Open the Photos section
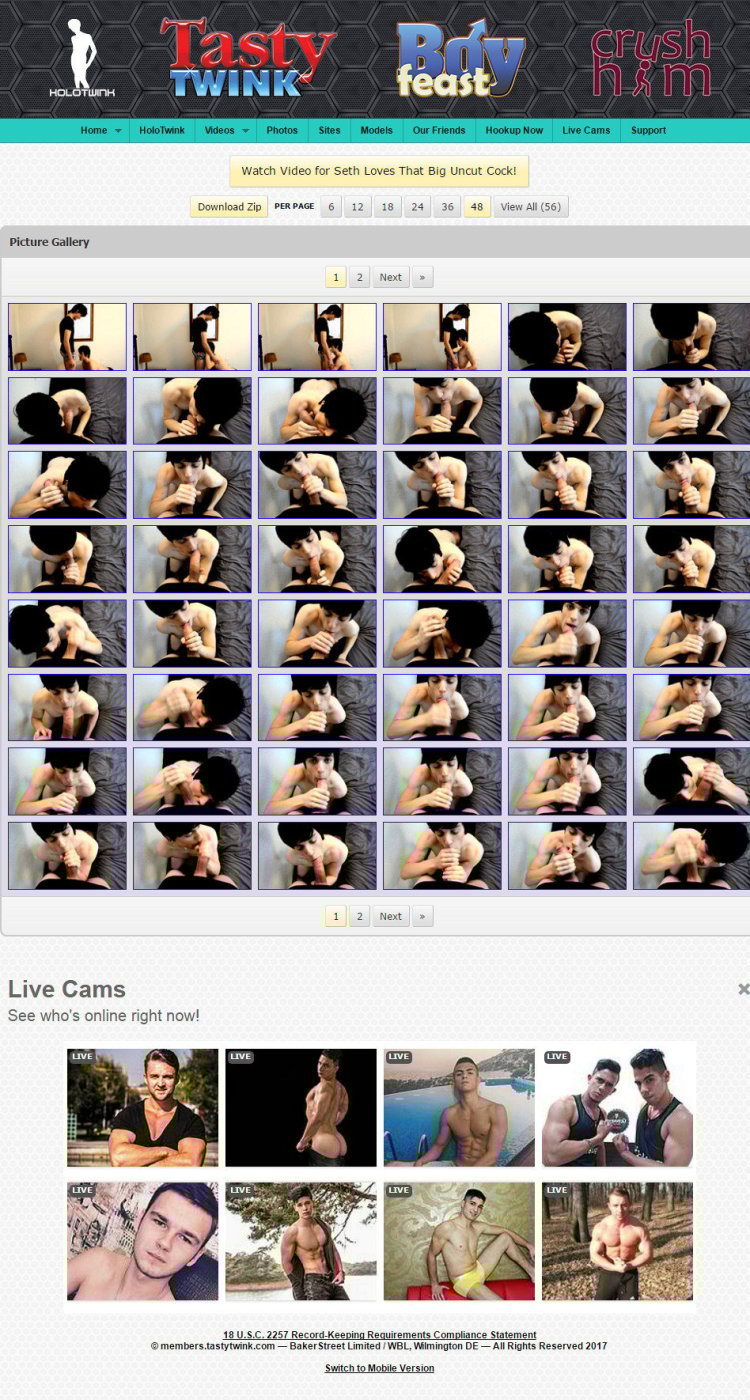 click(x=282, y=130)
